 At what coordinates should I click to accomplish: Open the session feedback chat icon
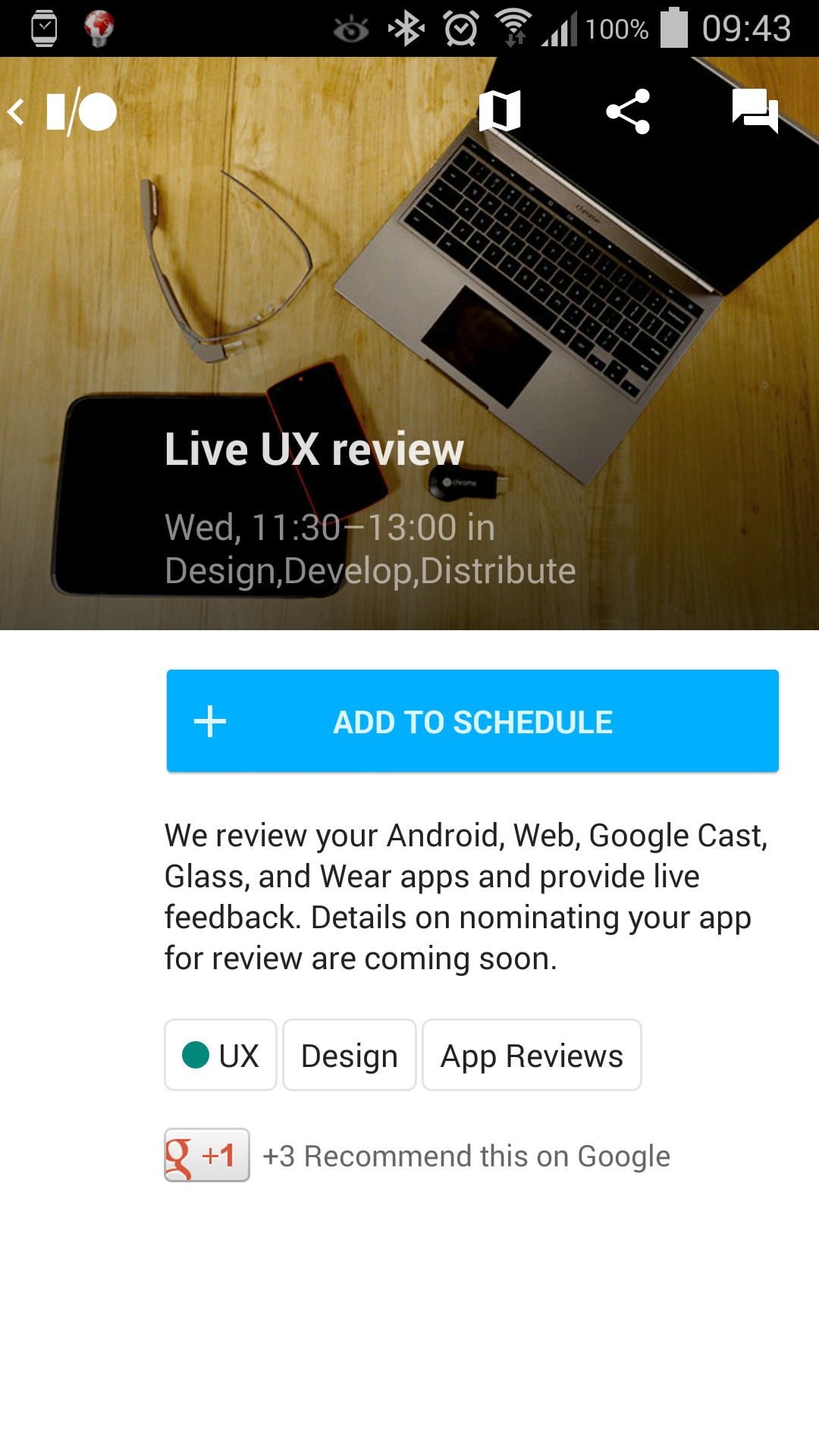tap(755, 111)
